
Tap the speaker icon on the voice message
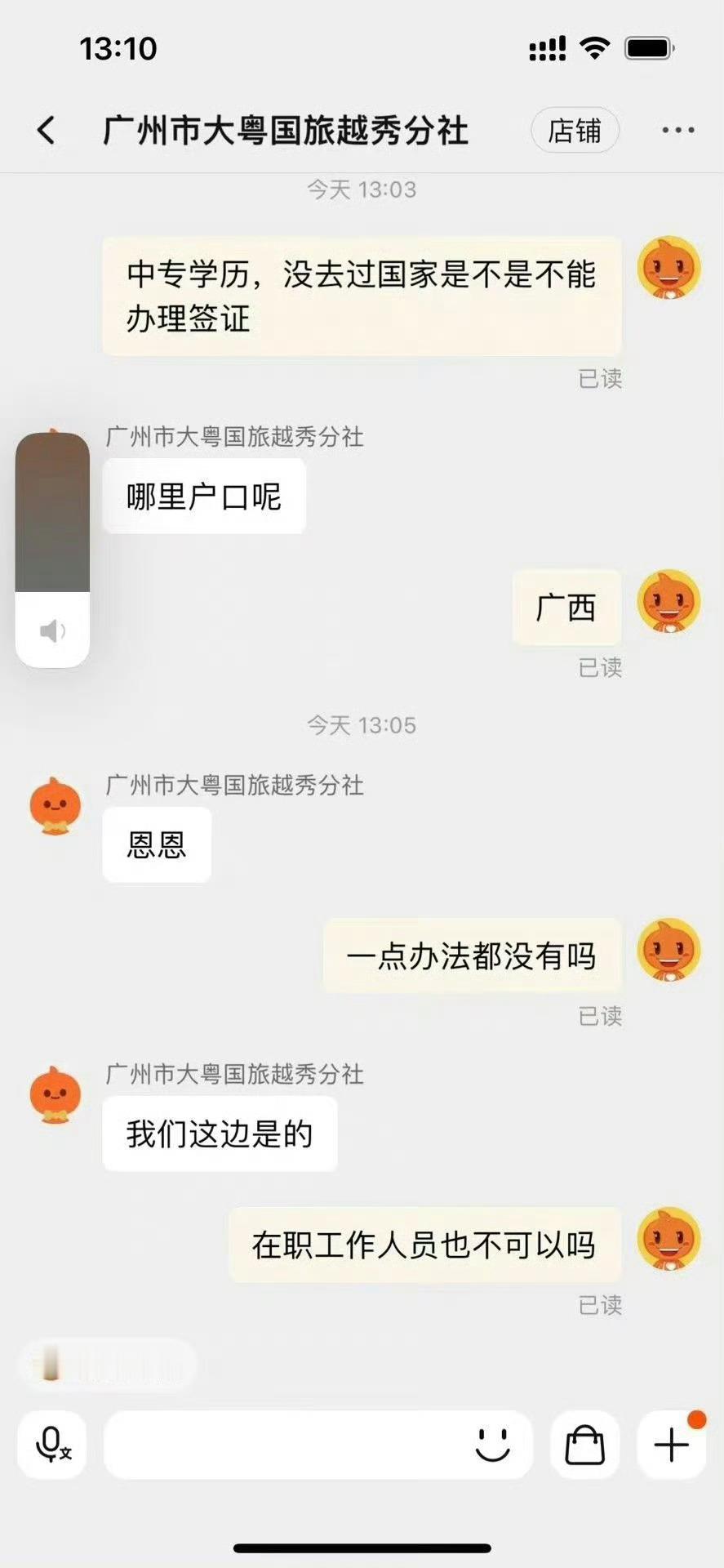click(51, 629)
